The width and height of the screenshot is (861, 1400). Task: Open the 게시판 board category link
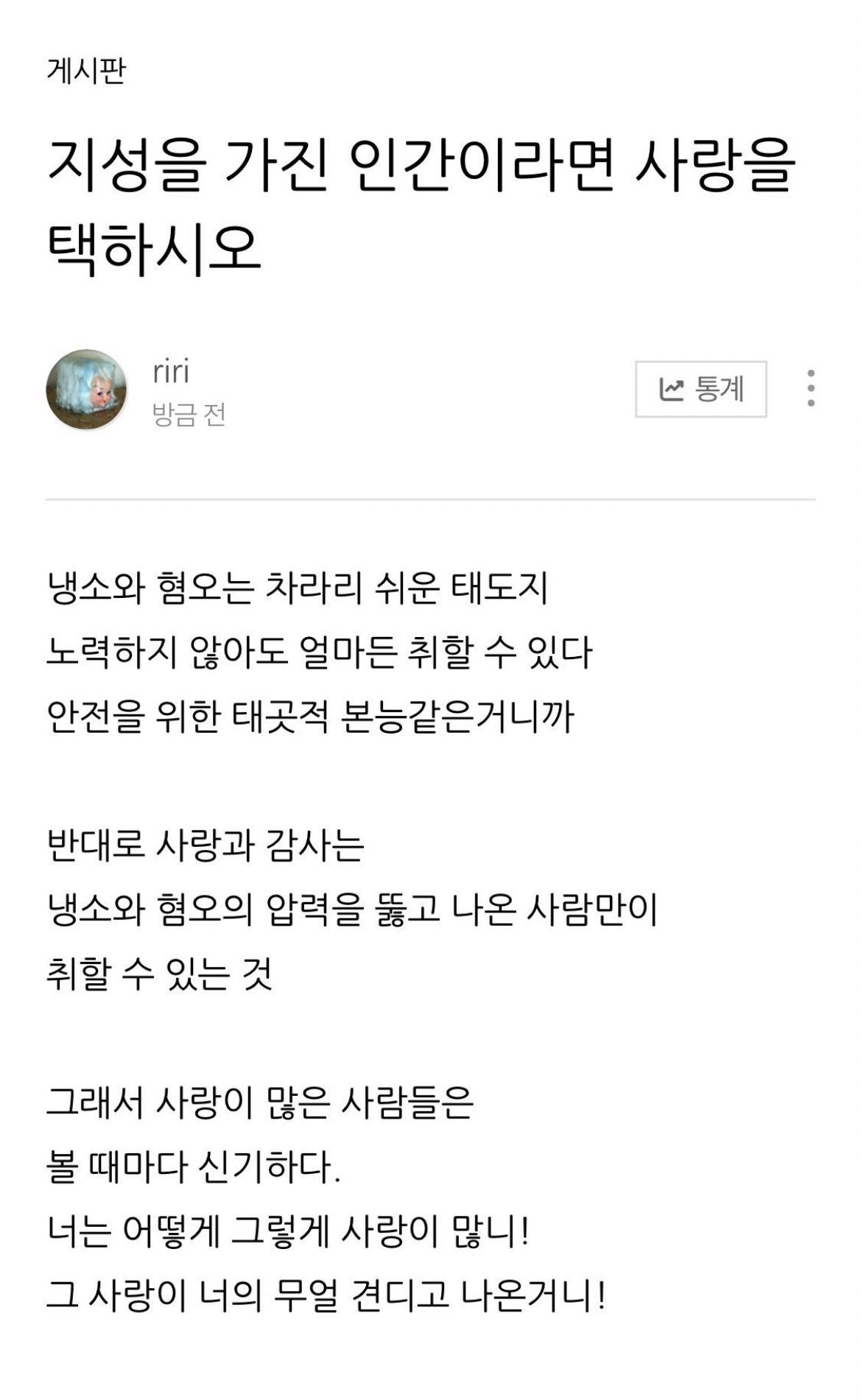[x=86, y=71]
